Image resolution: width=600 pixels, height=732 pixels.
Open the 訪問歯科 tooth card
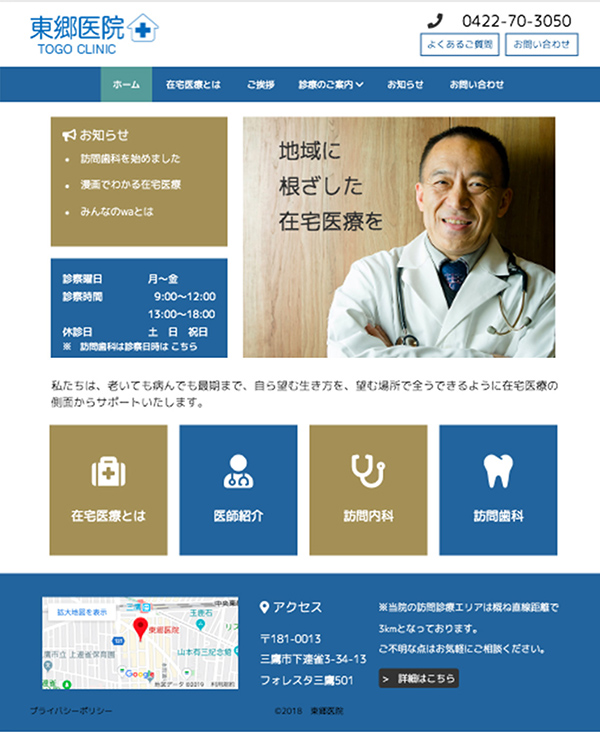tap(498, 490)
